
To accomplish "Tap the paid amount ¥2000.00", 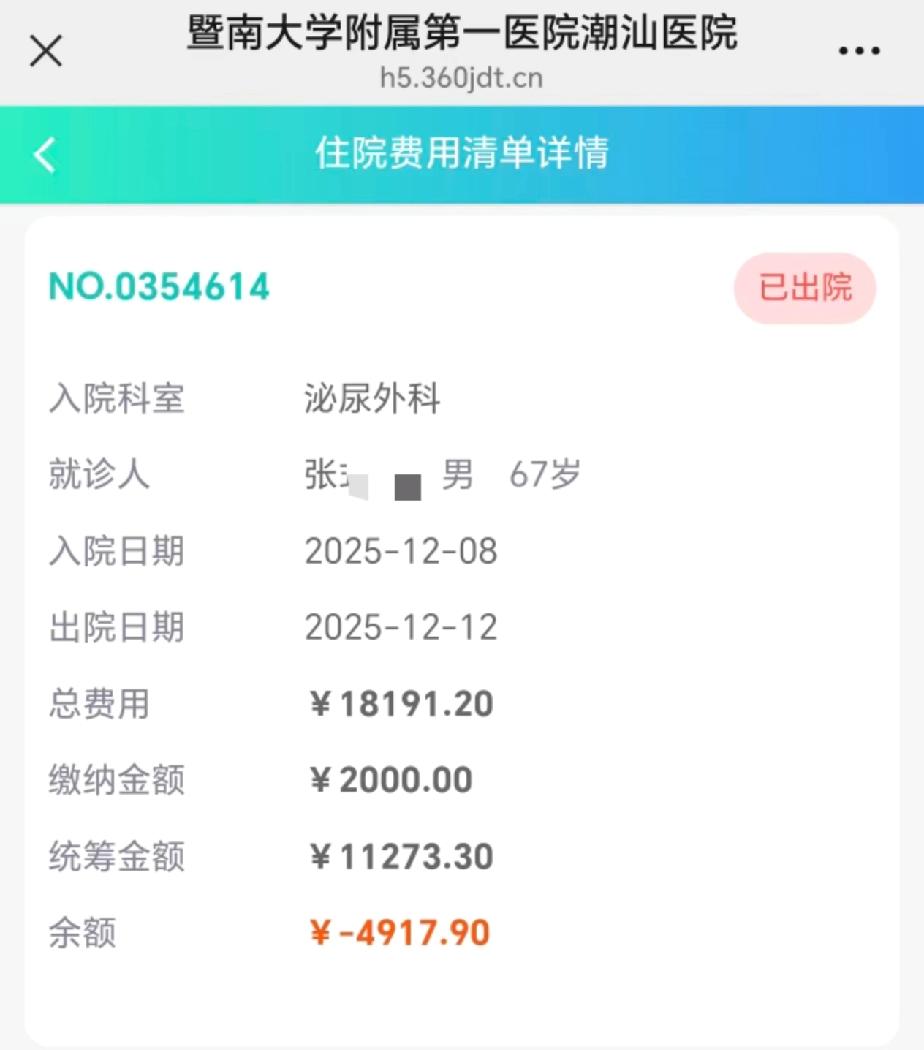I will tap(387, 780).
